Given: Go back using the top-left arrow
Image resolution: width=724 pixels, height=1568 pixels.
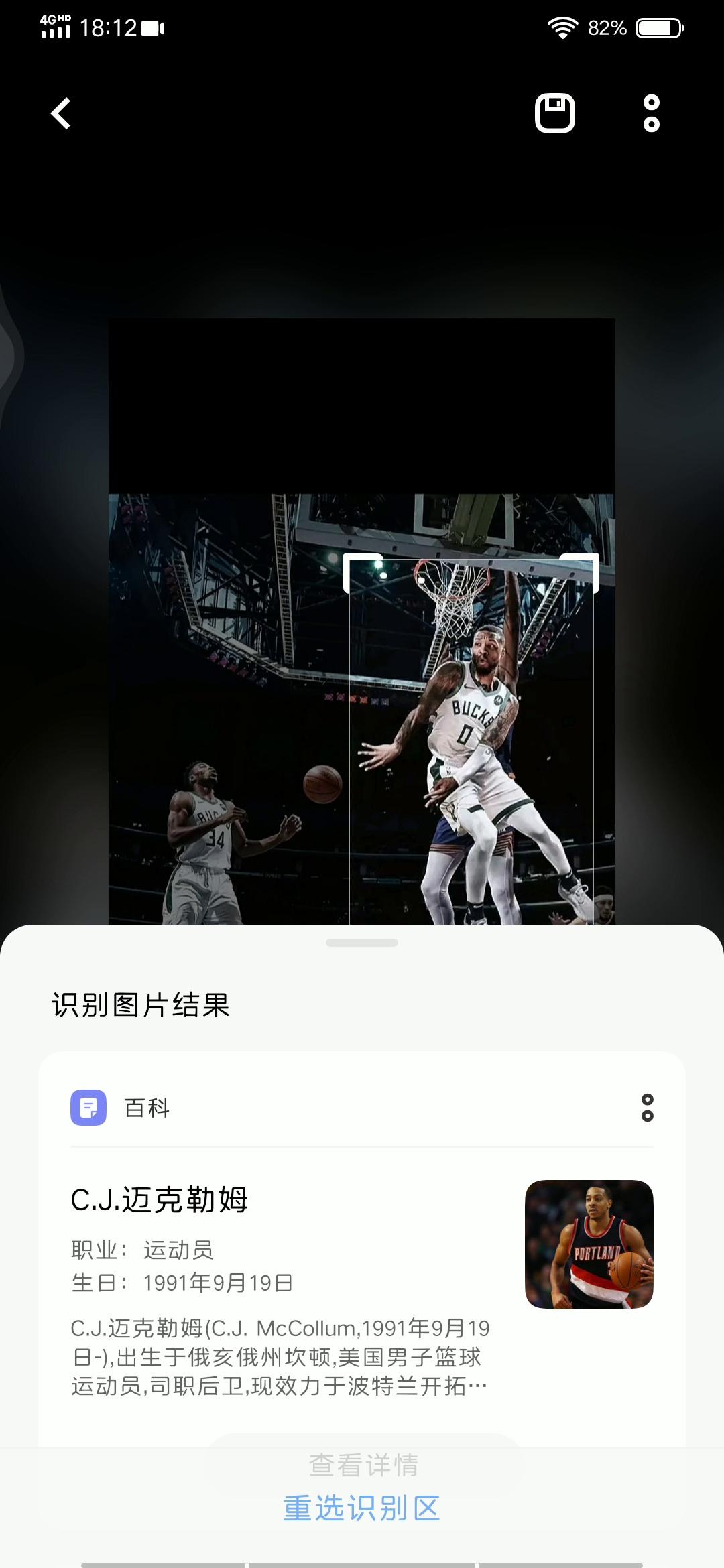Looking at the screenshot, I should click(61, 113).
